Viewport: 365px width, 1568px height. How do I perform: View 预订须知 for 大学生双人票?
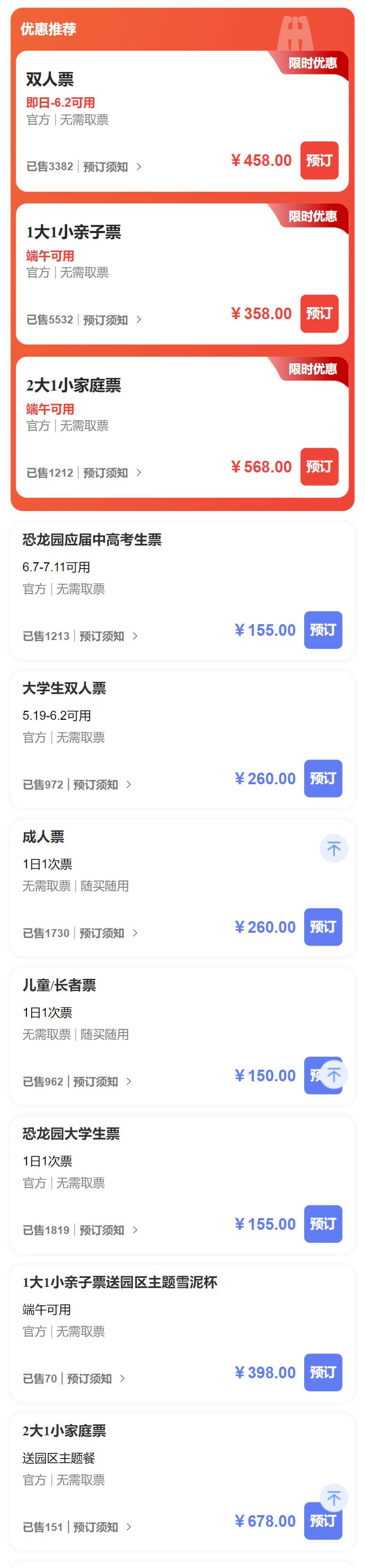(102, 785)
